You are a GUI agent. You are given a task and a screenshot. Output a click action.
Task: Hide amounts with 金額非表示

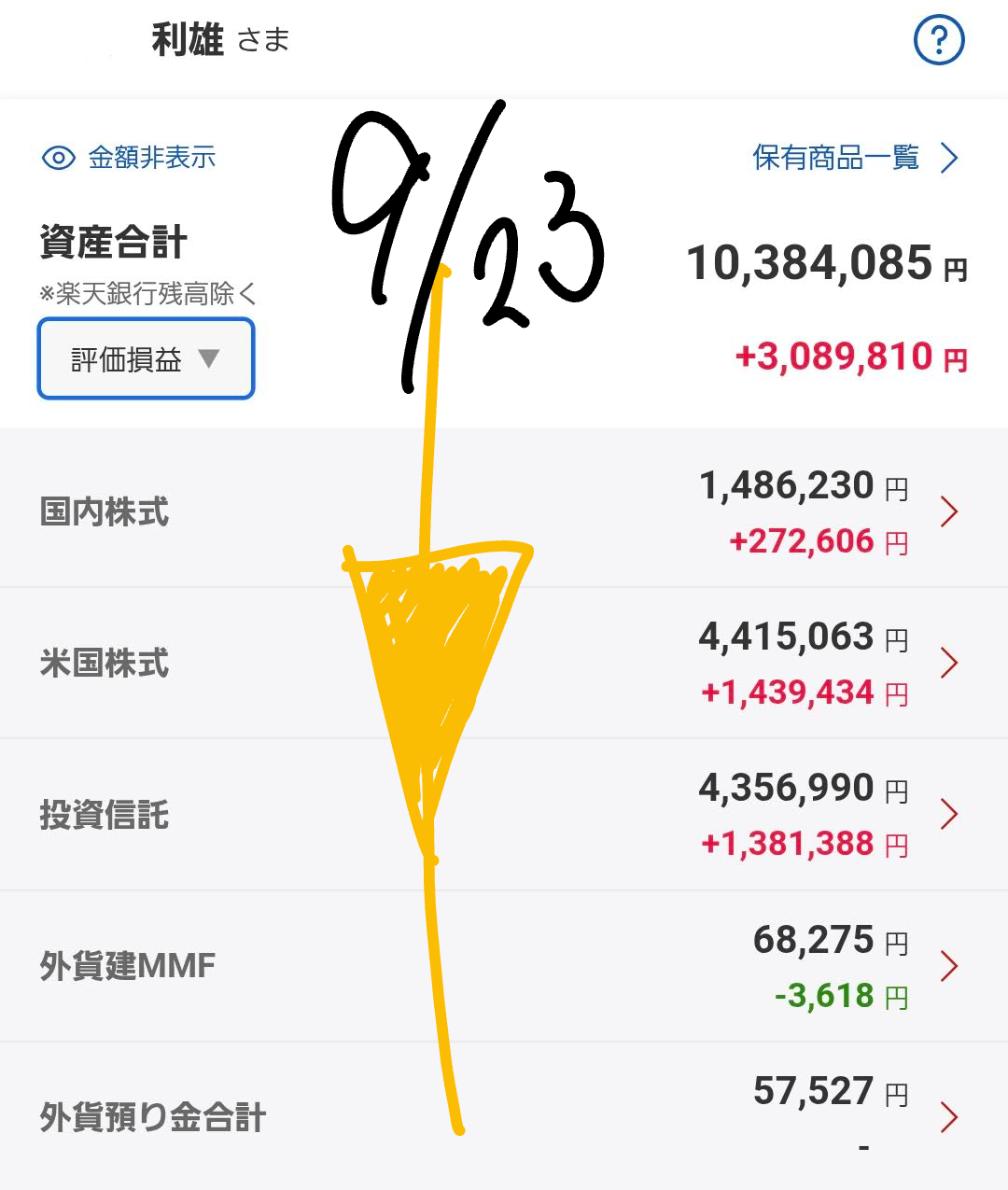click(x=129, y=158)
